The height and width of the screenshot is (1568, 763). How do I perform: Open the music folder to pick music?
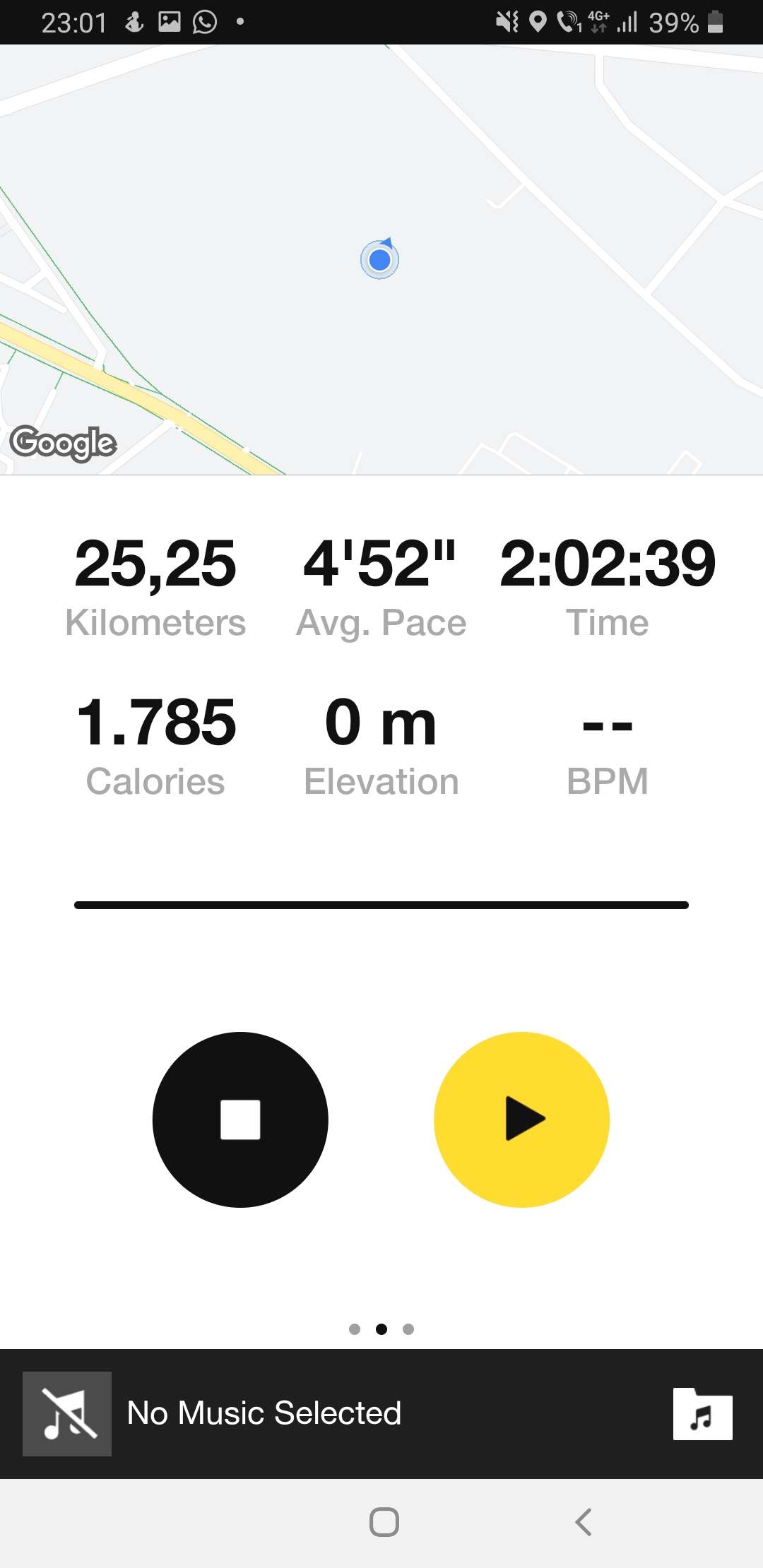702,1413
